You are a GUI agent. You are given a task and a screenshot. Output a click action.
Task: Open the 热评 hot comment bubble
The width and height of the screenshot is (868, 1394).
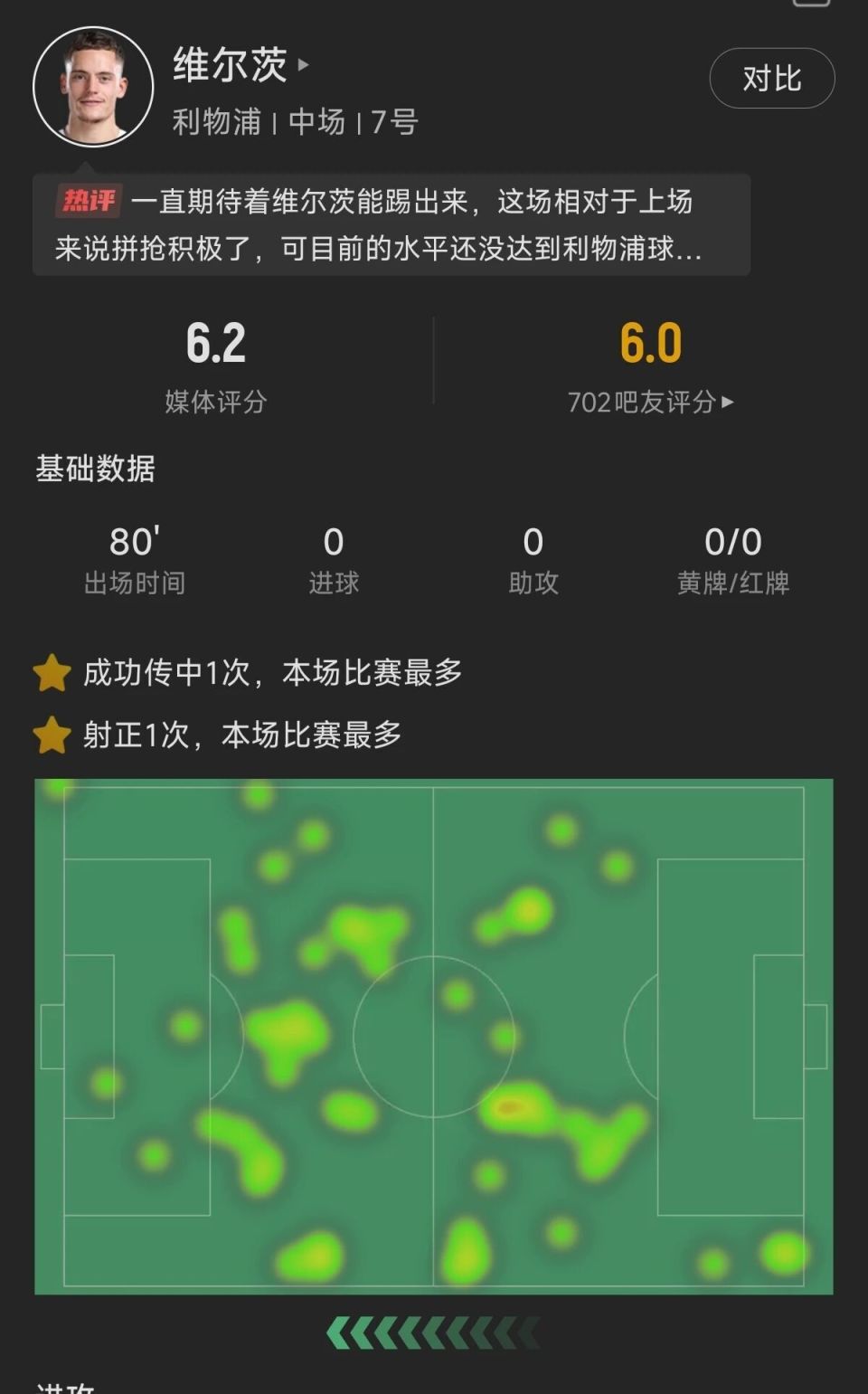click(391, 224)
